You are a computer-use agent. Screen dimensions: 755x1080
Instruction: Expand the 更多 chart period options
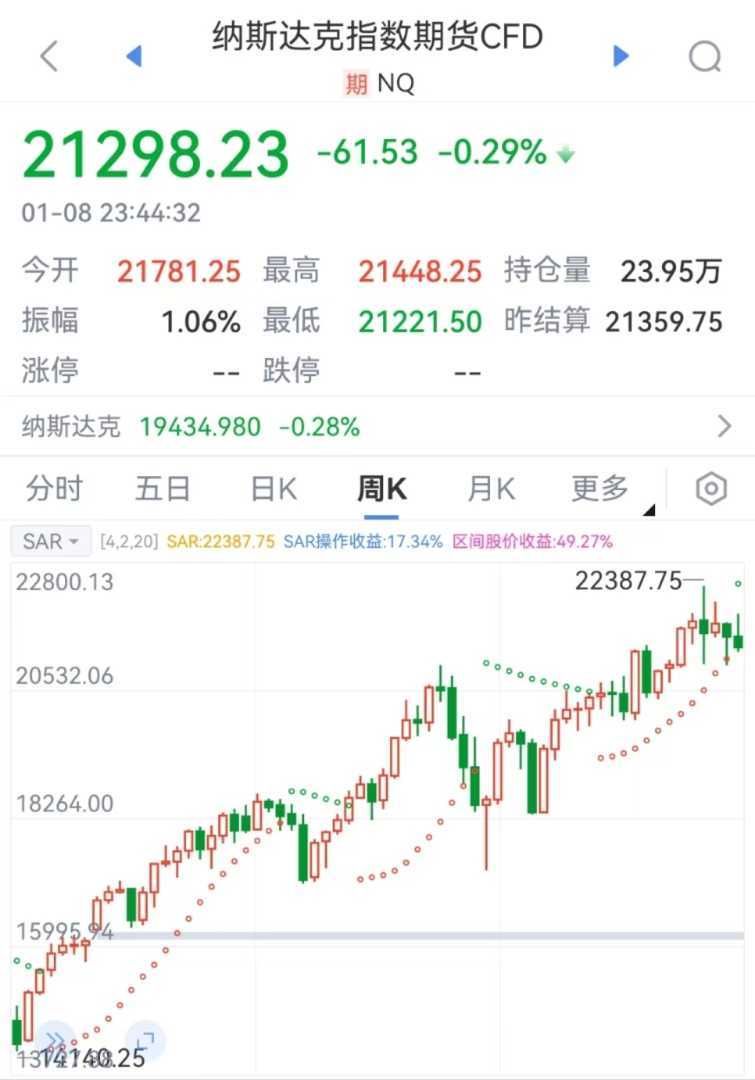point(601,489)
